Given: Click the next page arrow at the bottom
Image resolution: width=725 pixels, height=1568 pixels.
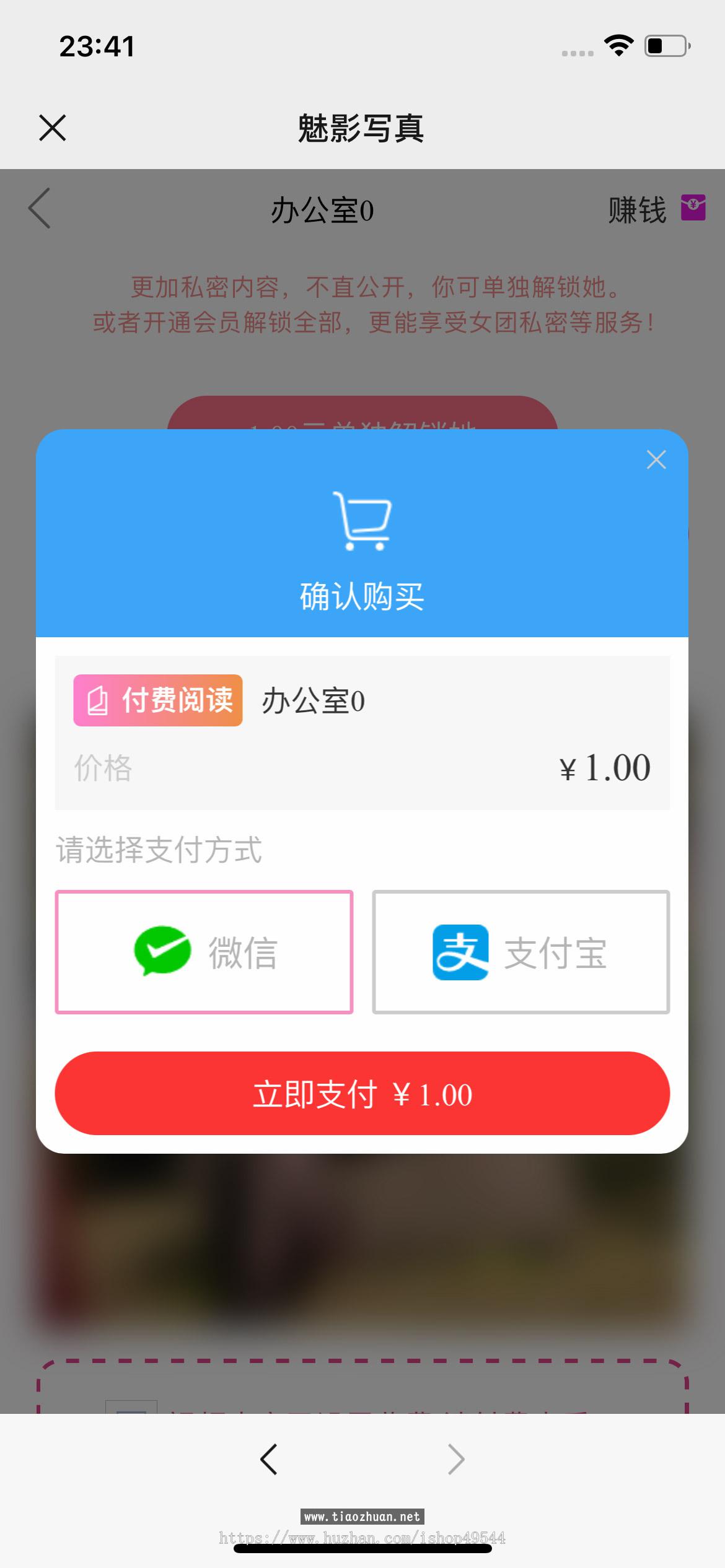Looking at the screenshot, I should point(456,1458).
